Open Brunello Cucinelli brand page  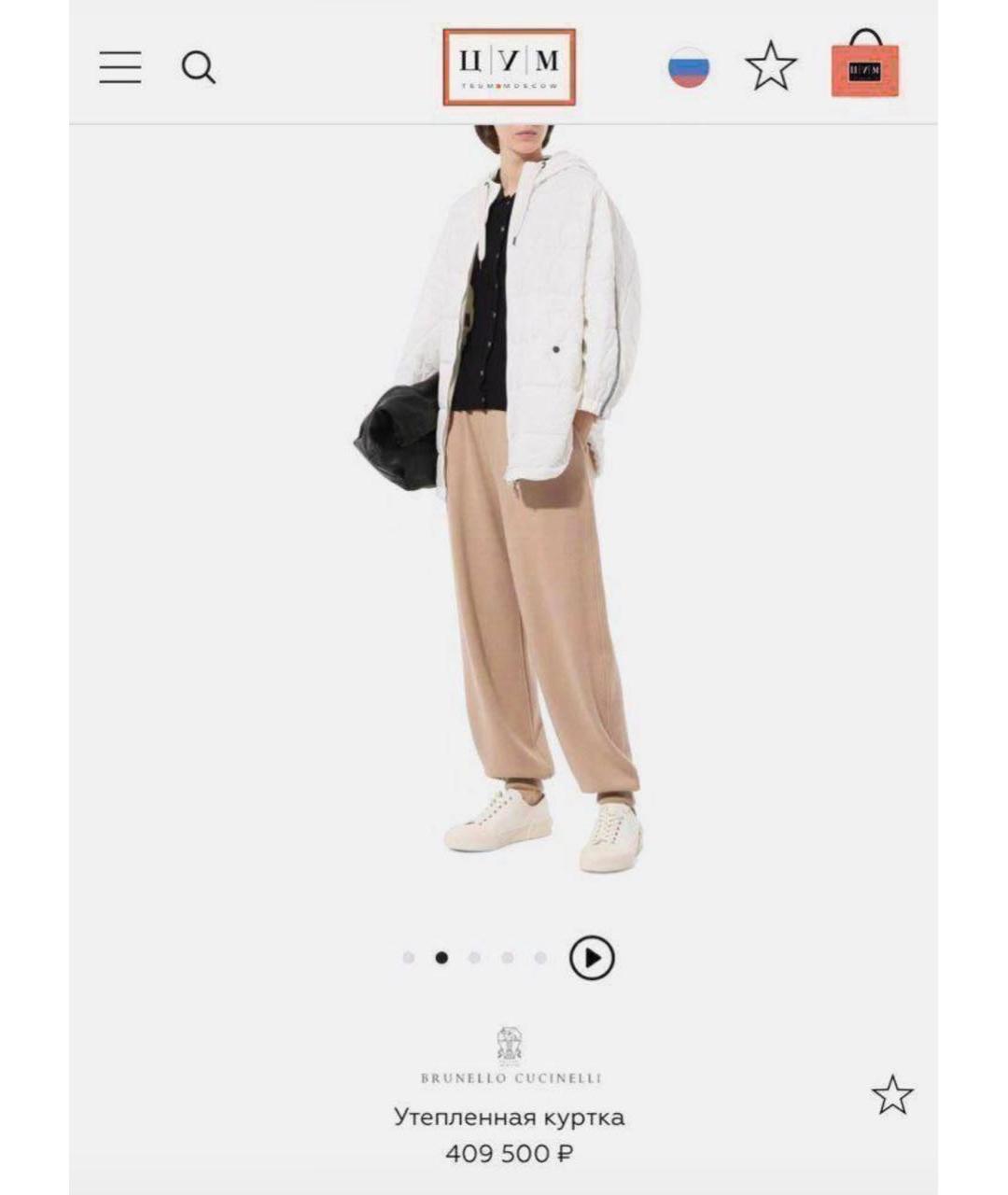click(x=510, y=1058)
